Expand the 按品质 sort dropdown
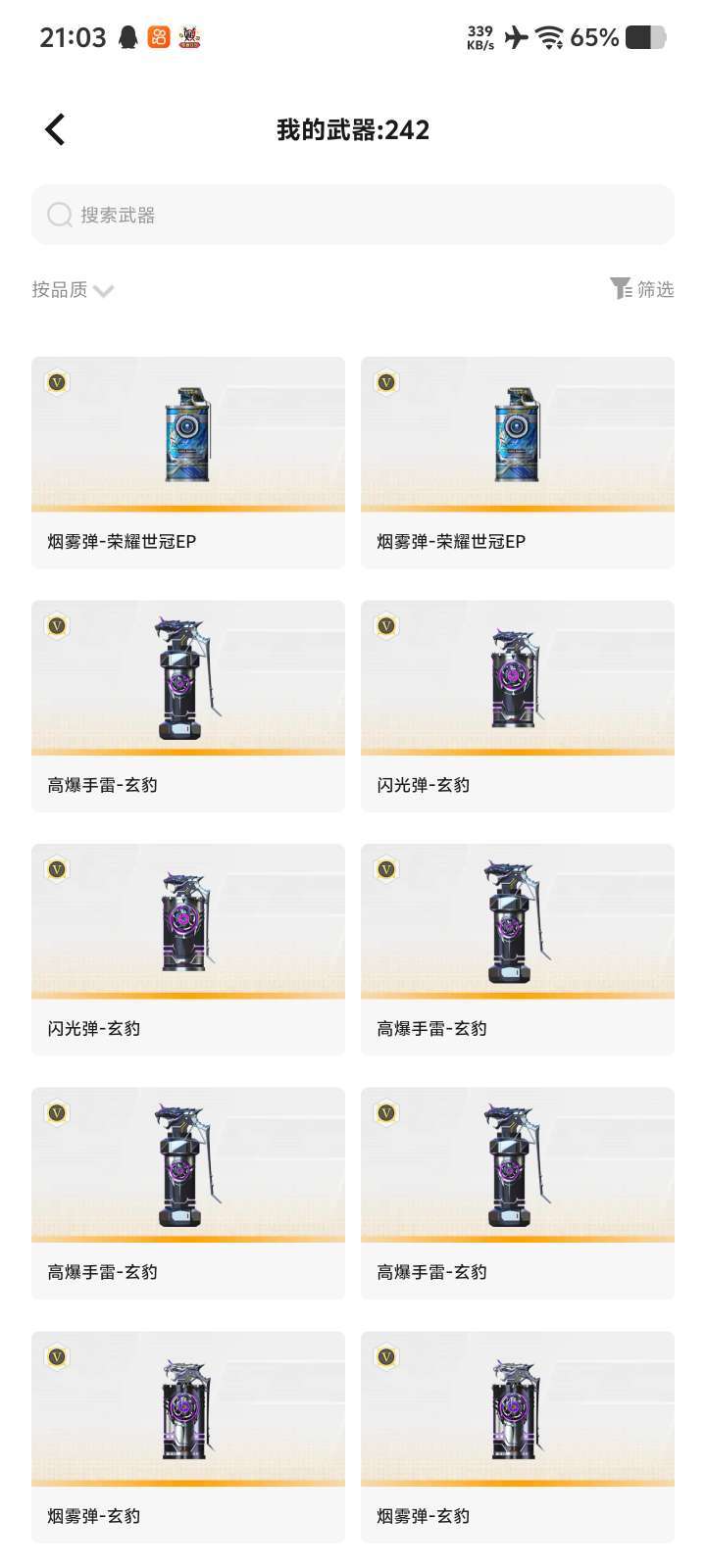Viewport: 706px width, 1568px height. [x=59, y=289]
